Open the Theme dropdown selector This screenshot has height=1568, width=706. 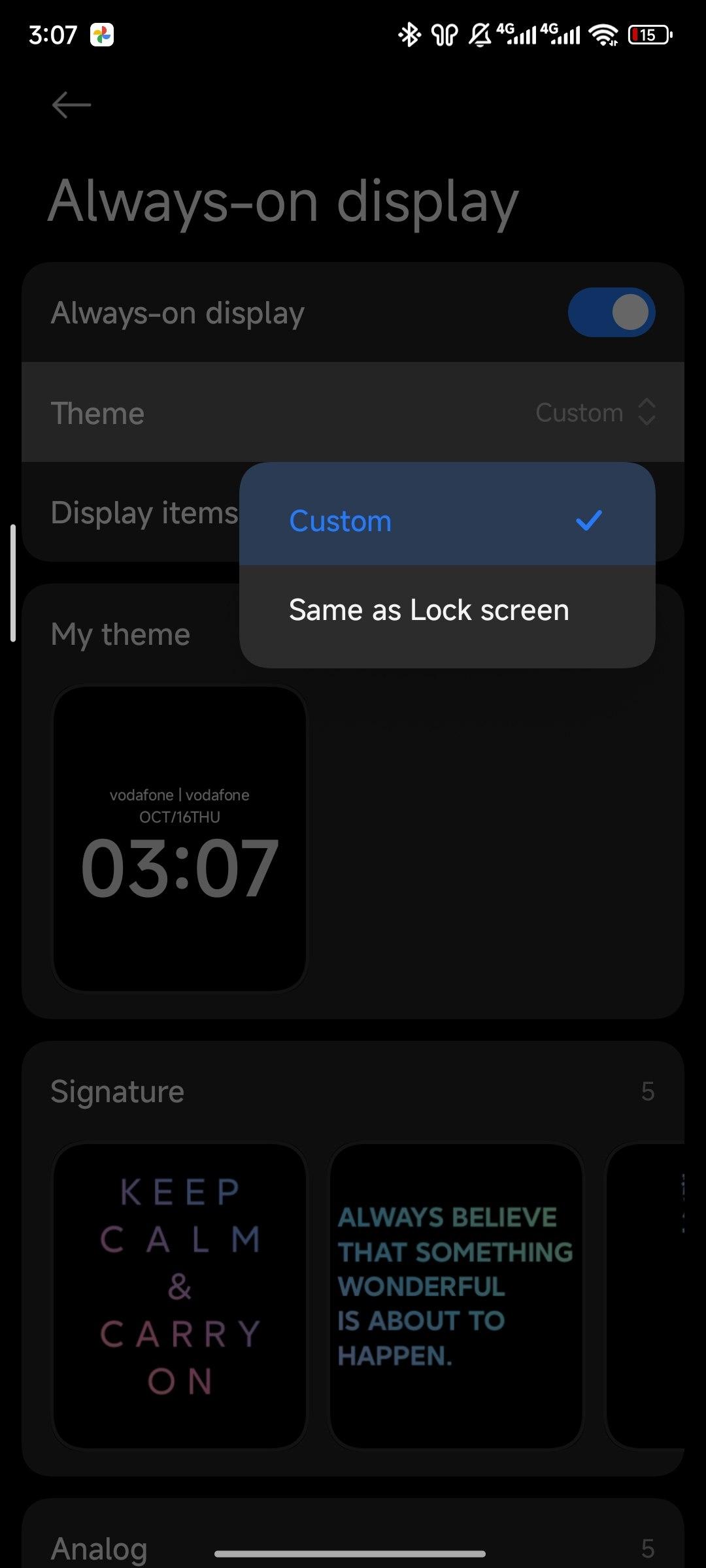pos(595,413)
